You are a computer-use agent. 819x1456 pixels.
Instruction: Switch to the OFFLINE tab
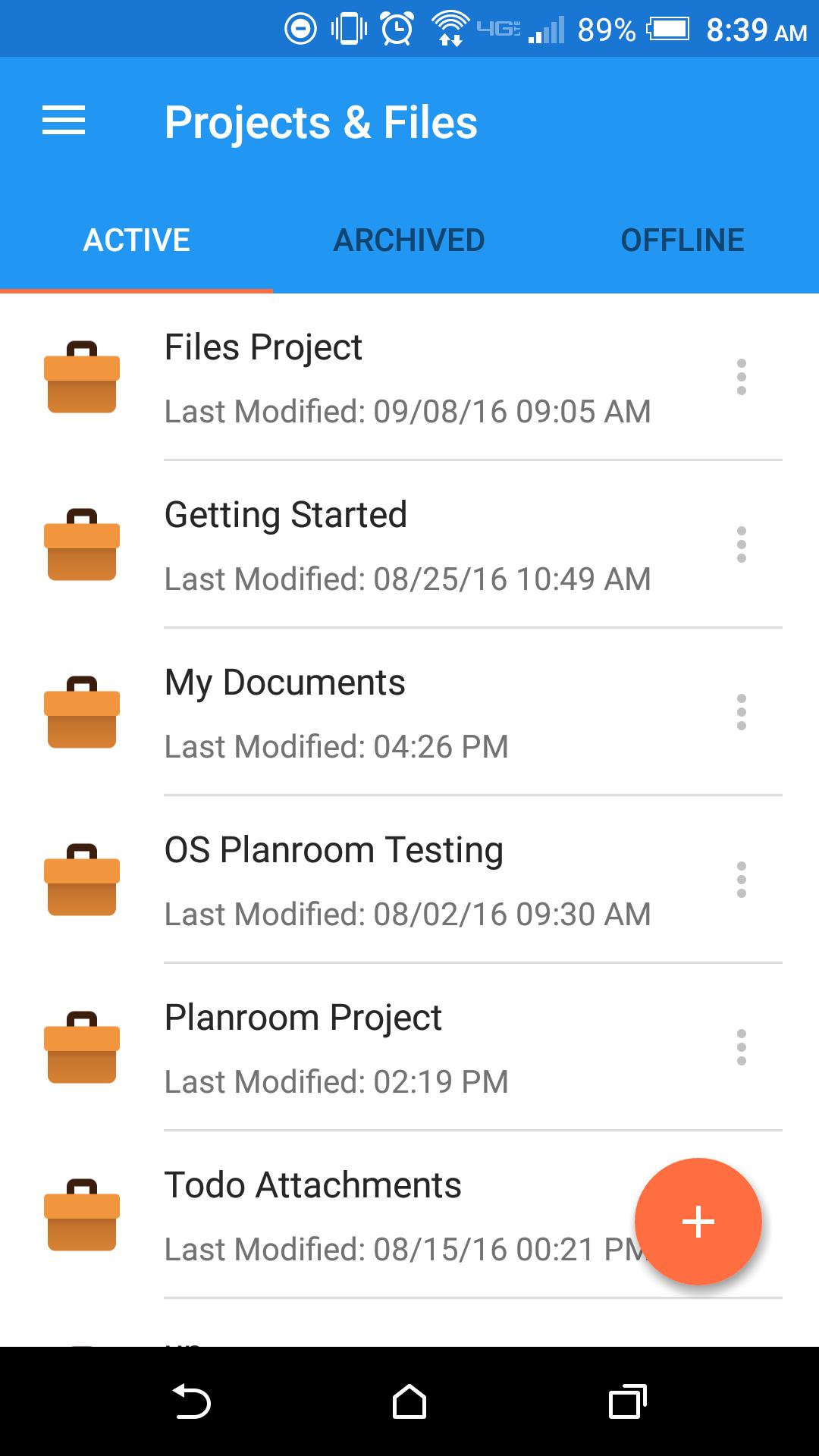(681, 239)
